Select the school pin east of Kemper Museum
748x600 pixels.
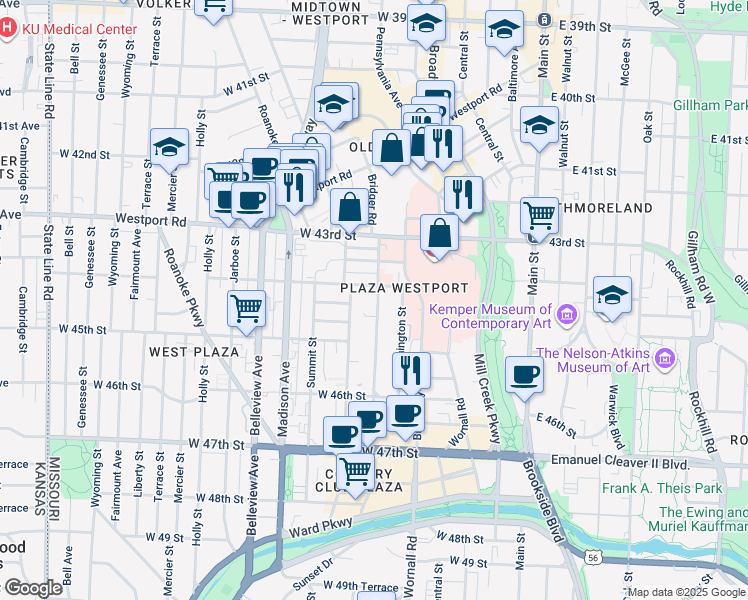tap(613, 298)
